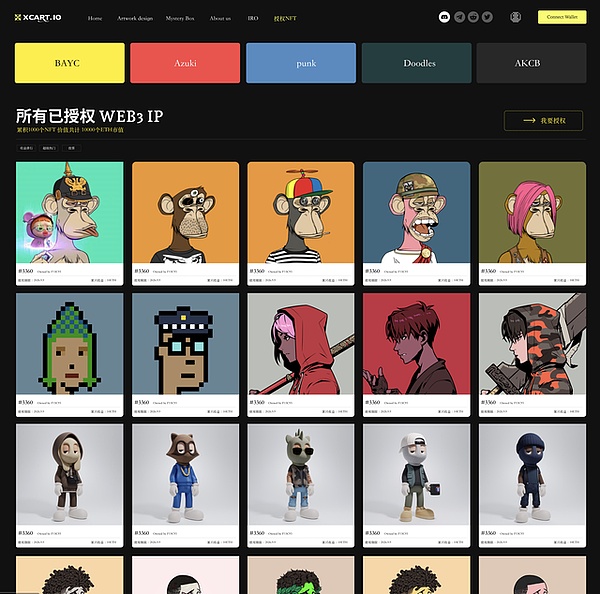
Task: Open the Home nav link
Action: coord(95,18)
